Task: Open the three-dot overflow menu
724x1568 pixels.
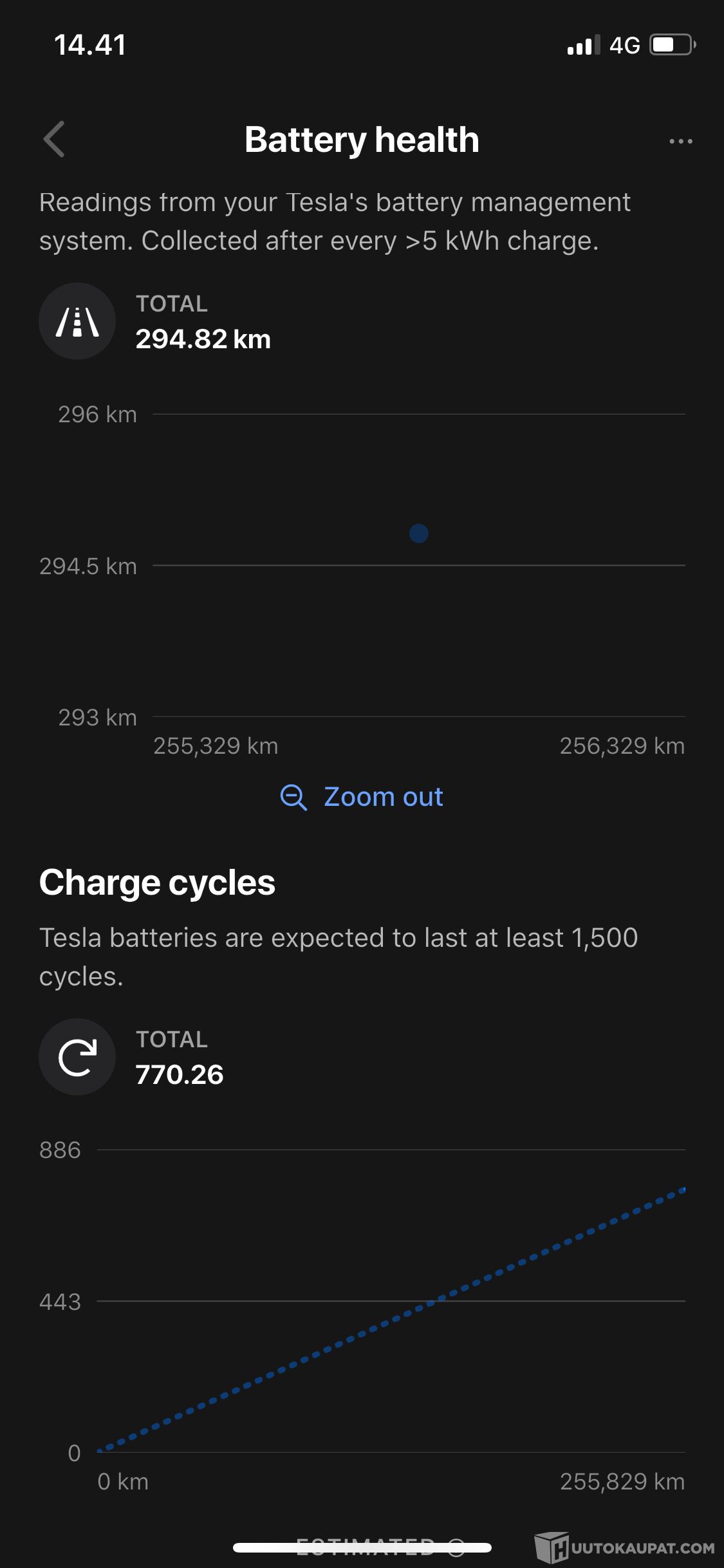Action: [x=681, y=141]
